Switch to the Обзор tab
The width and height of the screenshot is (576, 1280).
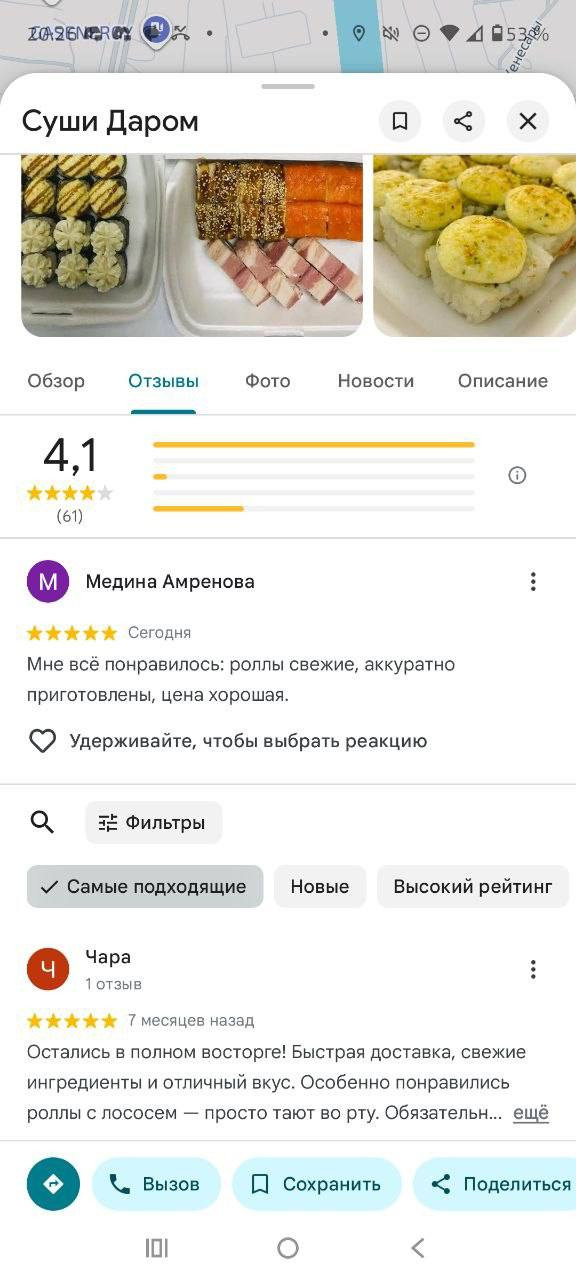click(56, 381)
